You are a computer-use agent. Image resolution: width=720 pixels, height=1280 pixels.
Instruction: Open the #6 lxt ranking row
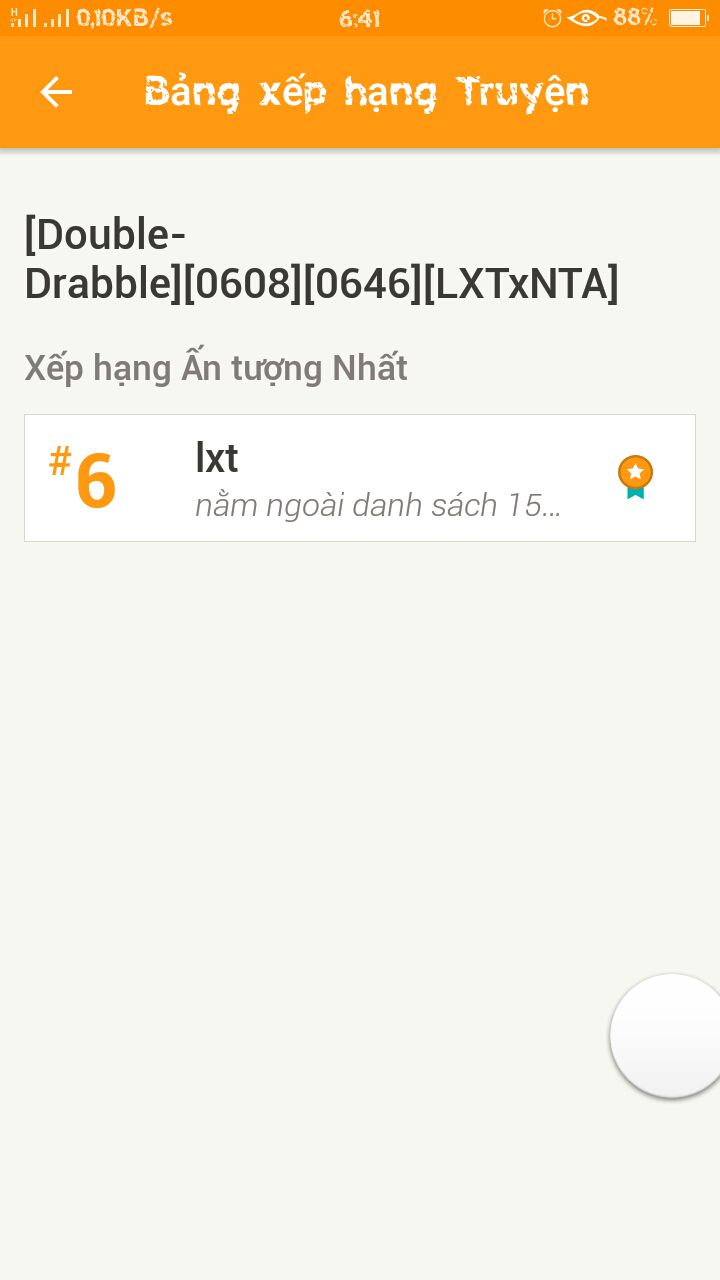359,478
